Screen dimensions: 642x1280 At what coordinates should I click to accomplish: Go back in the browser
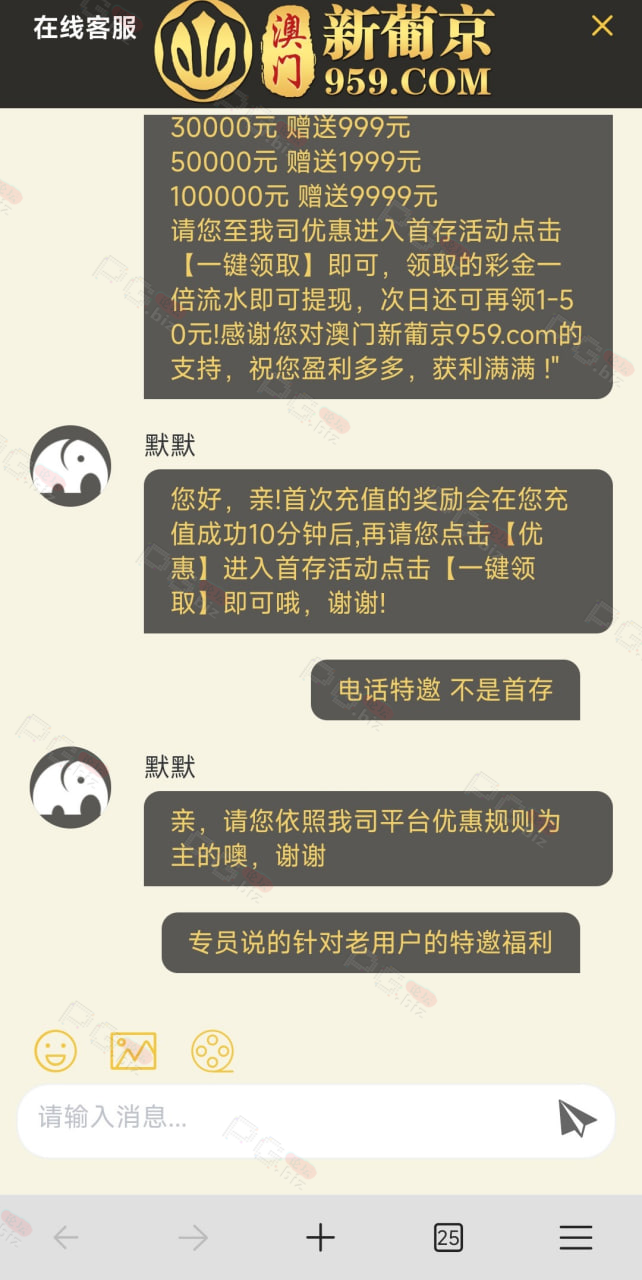coord(65,1238)
